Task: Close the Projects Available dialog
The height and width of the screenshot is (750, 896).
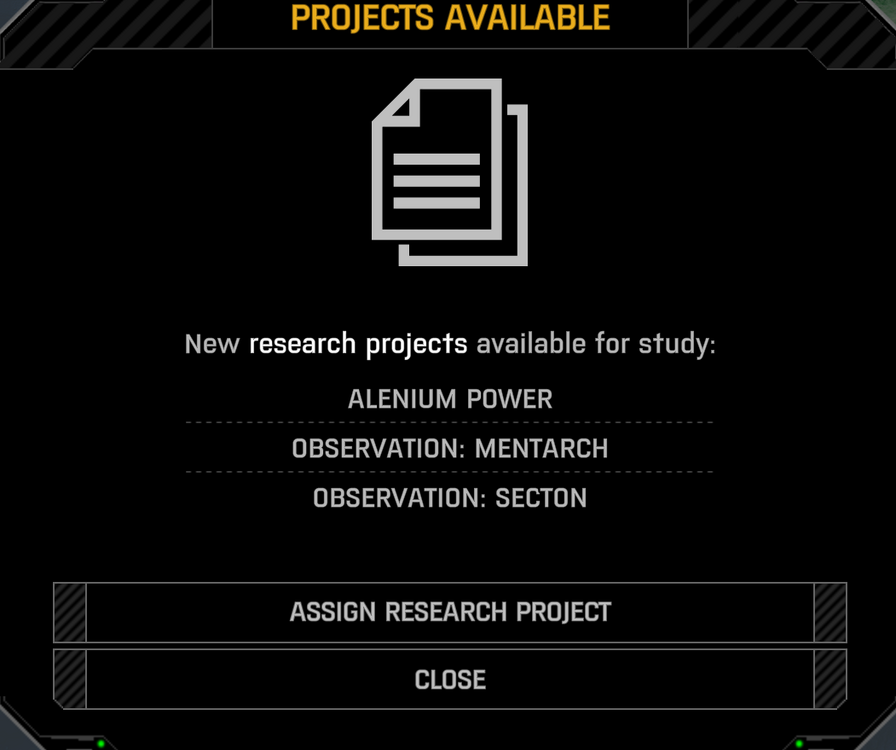Action: [450, 680]
